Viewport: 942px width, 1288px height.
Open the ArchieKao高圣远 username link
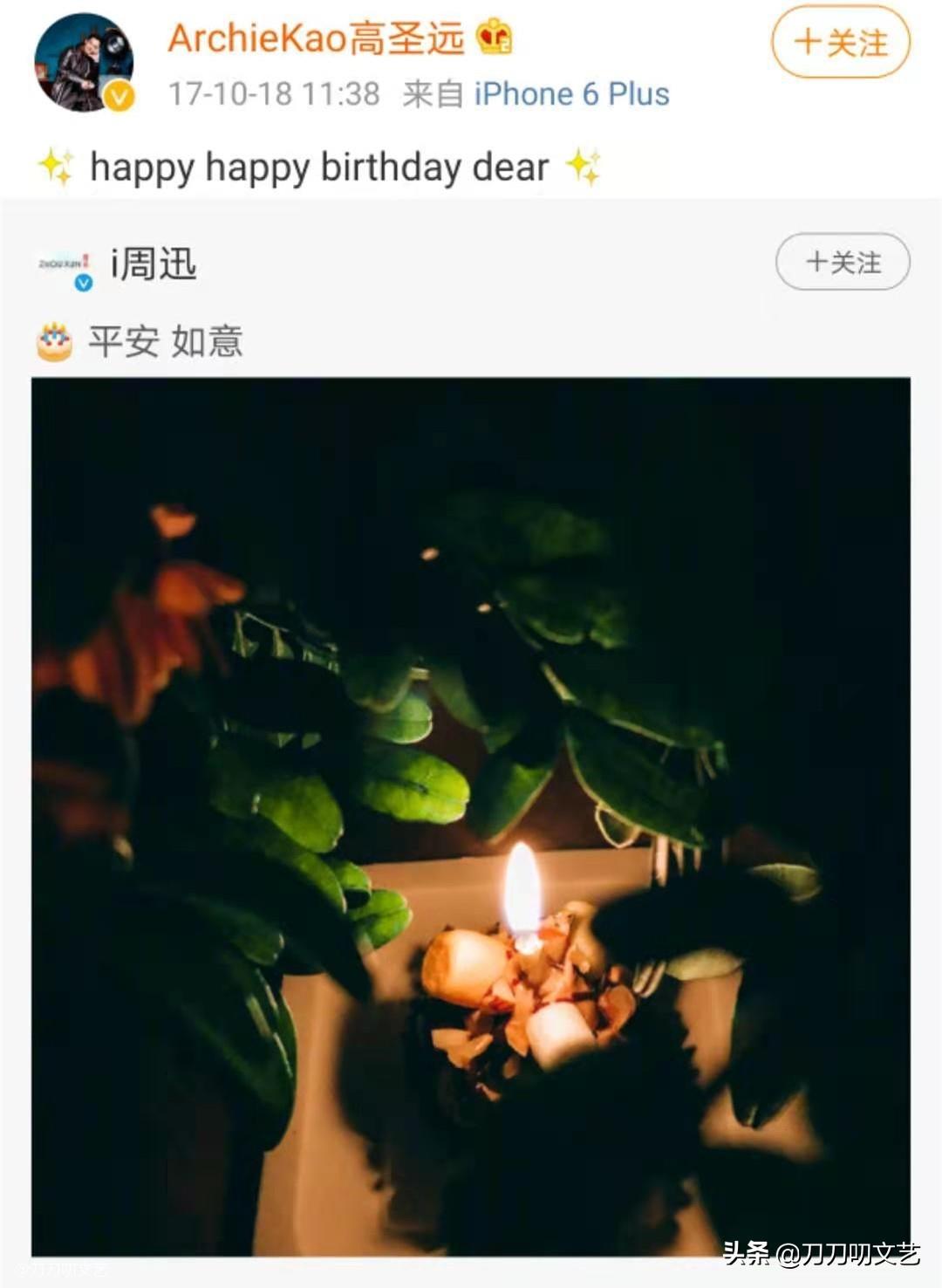coord(316,38)
